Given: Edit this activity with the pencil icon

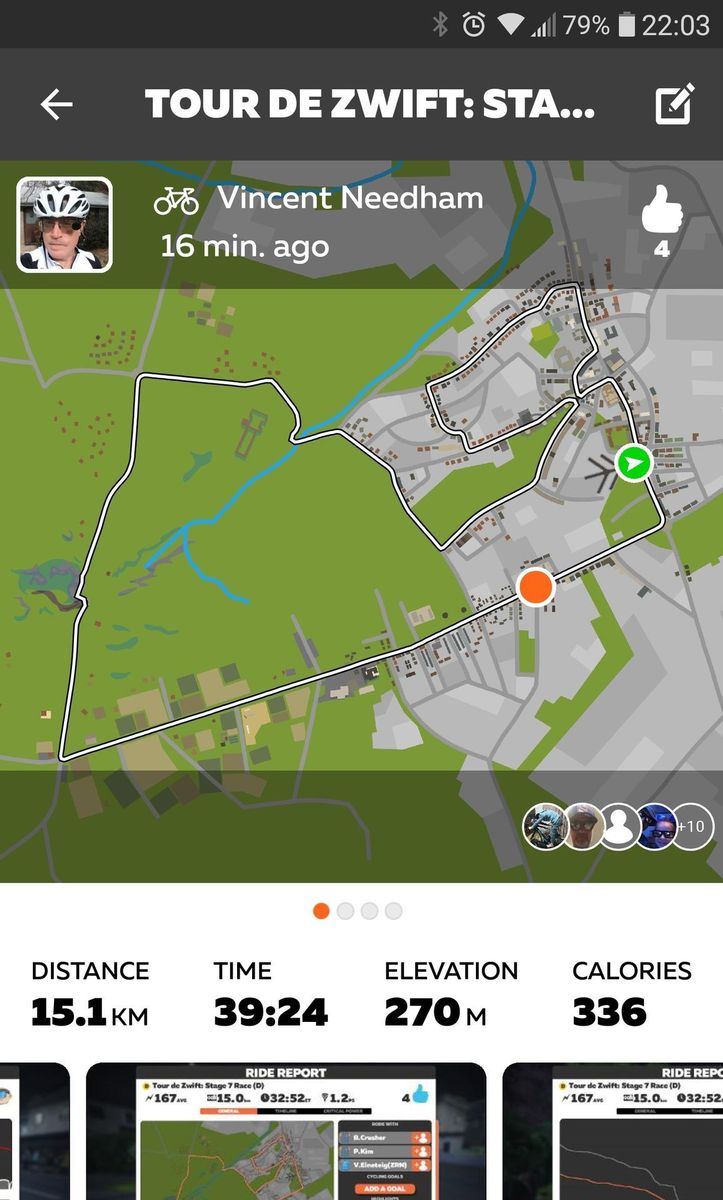Looking at the screenshot, I should 675,104.
